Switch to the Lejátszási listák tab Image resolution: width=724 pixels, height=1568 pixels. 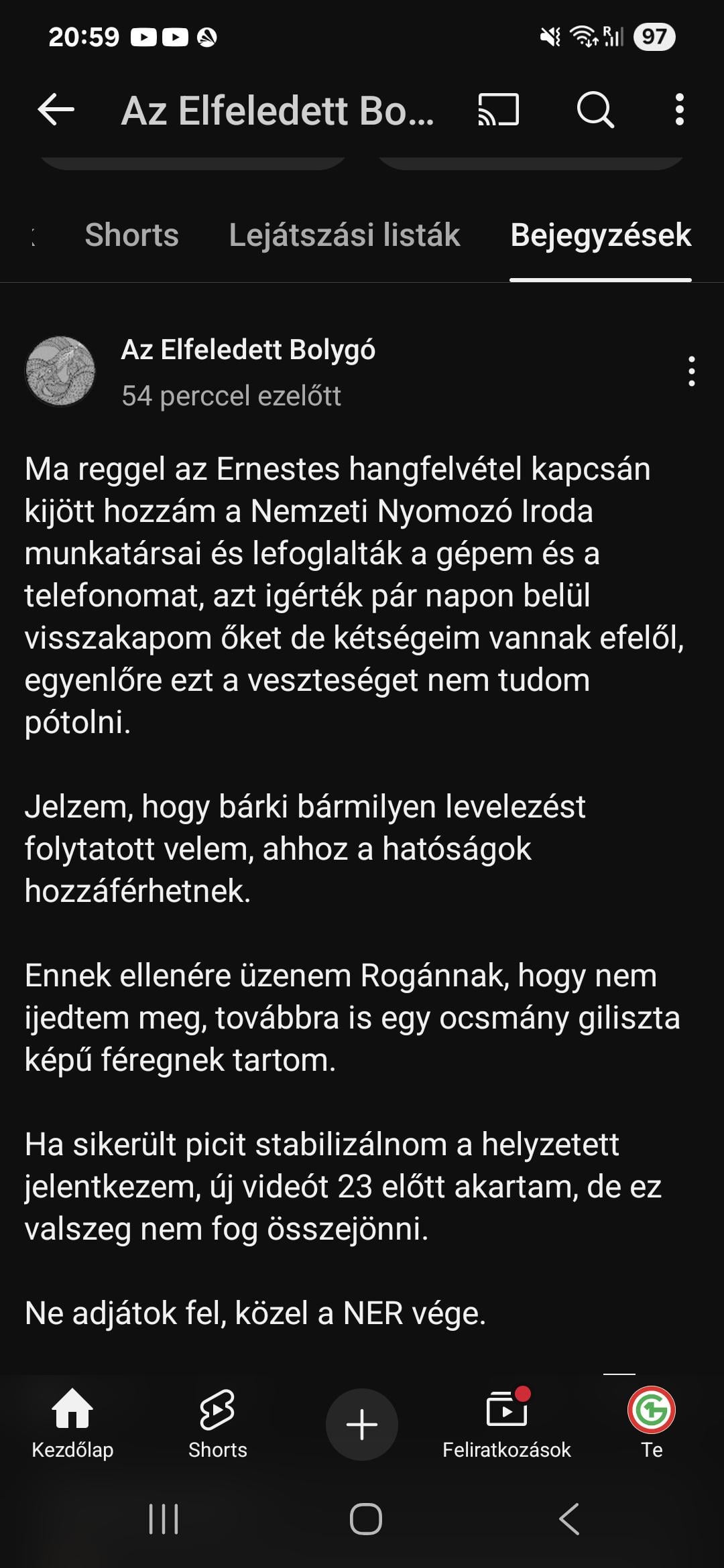345,235
